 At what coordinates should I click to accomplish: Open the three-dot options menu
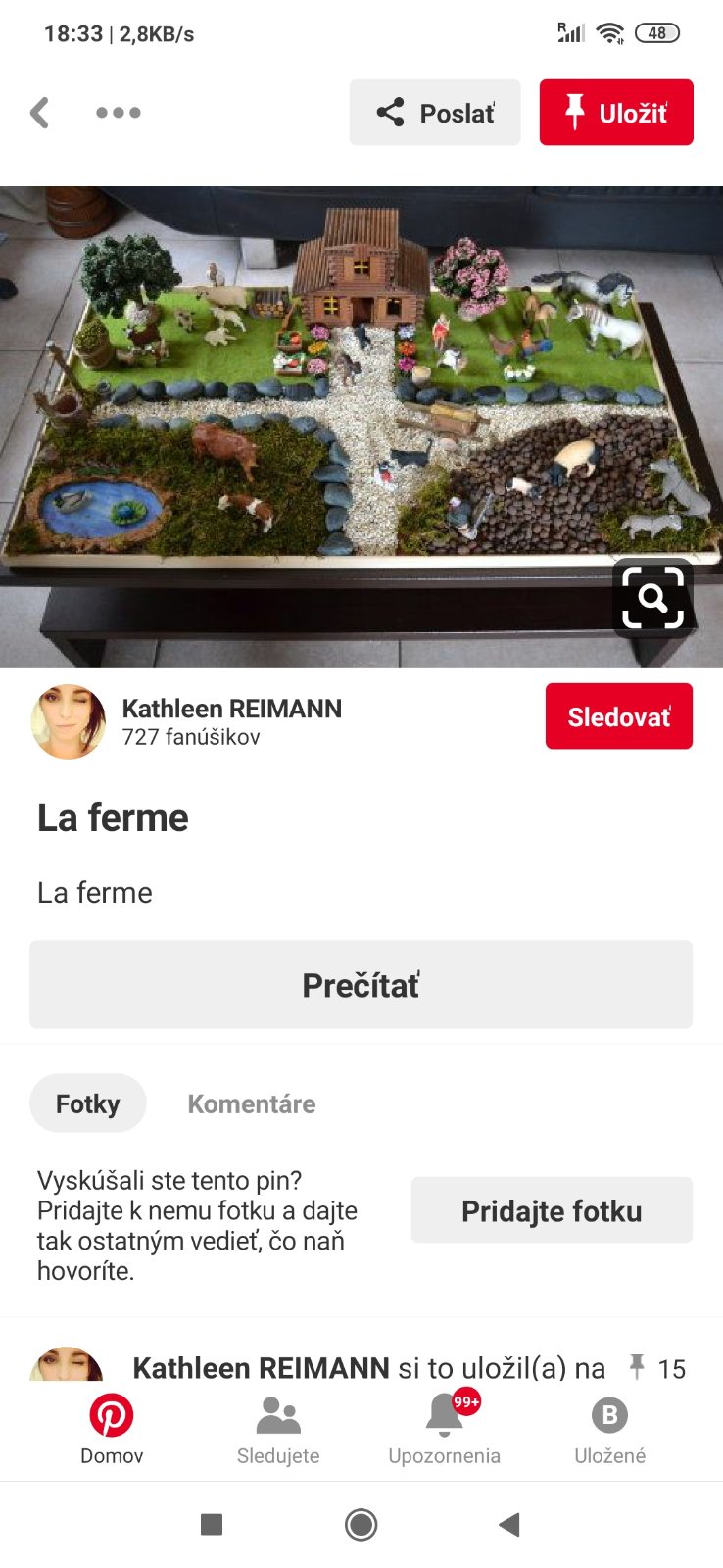(x=119, y=113)
